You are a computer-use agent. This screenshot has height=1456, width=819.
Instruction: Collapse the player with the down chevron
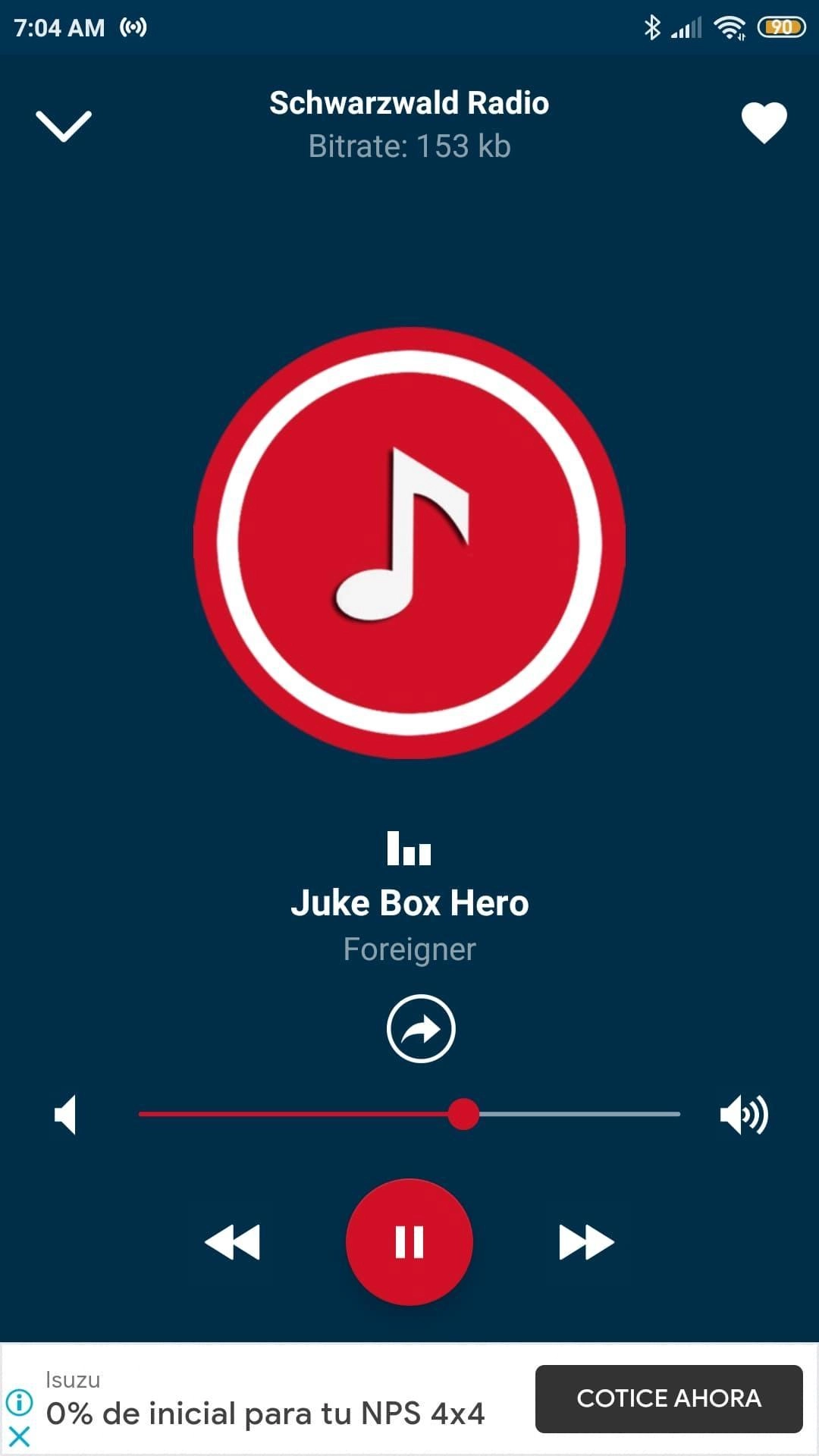(64, 125)
